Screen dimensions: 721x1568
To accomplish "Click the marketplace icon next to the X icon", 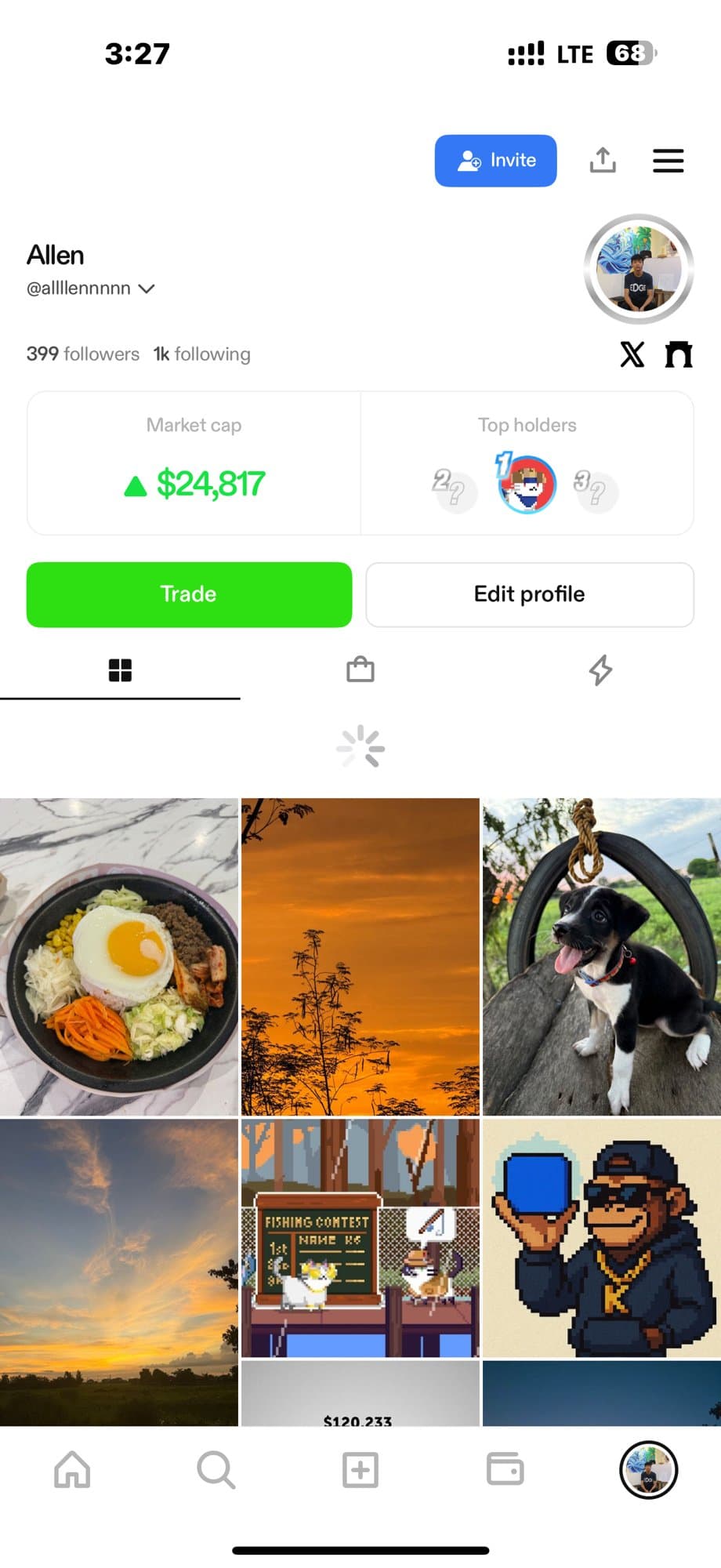I will (677, 354).
